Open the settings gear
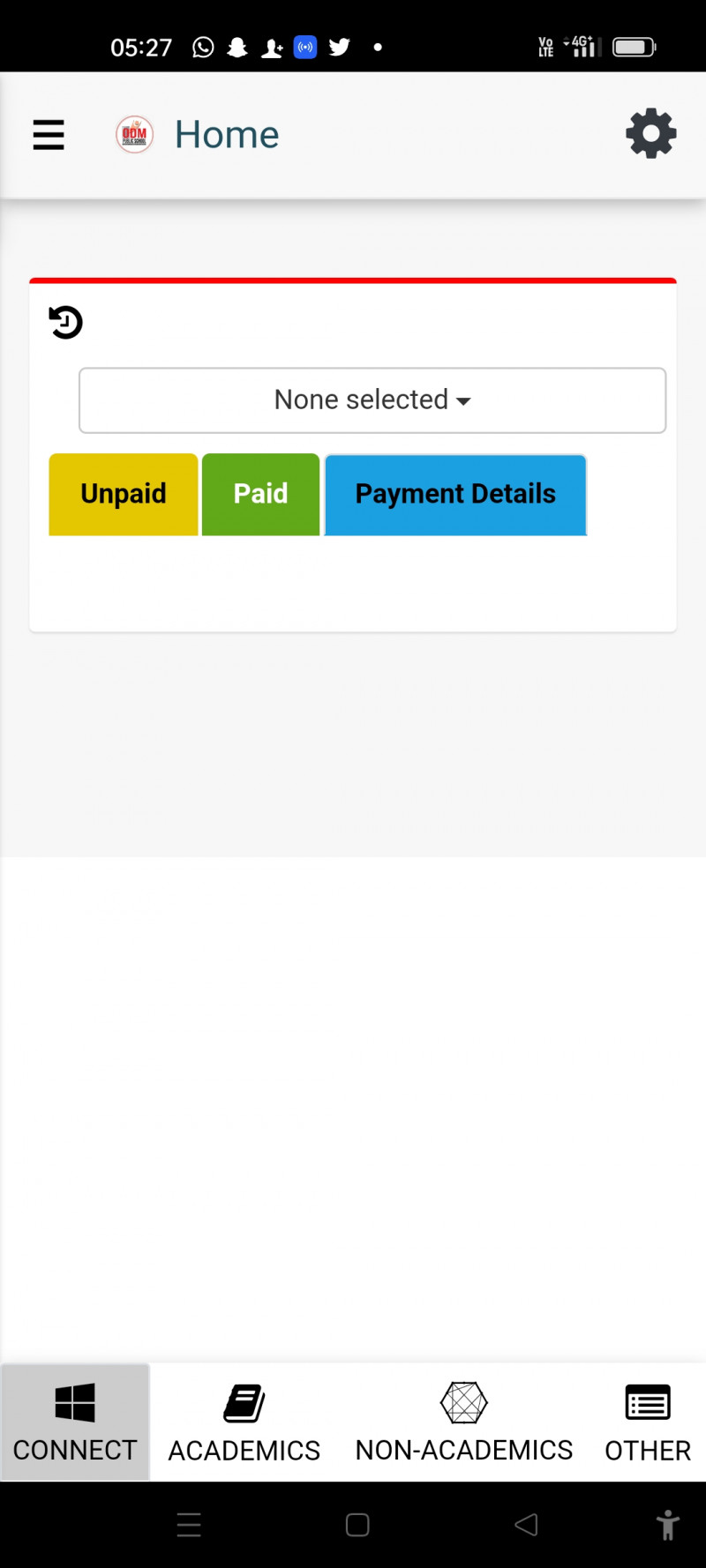706x1568 pixels. click(x=650, y=134)
